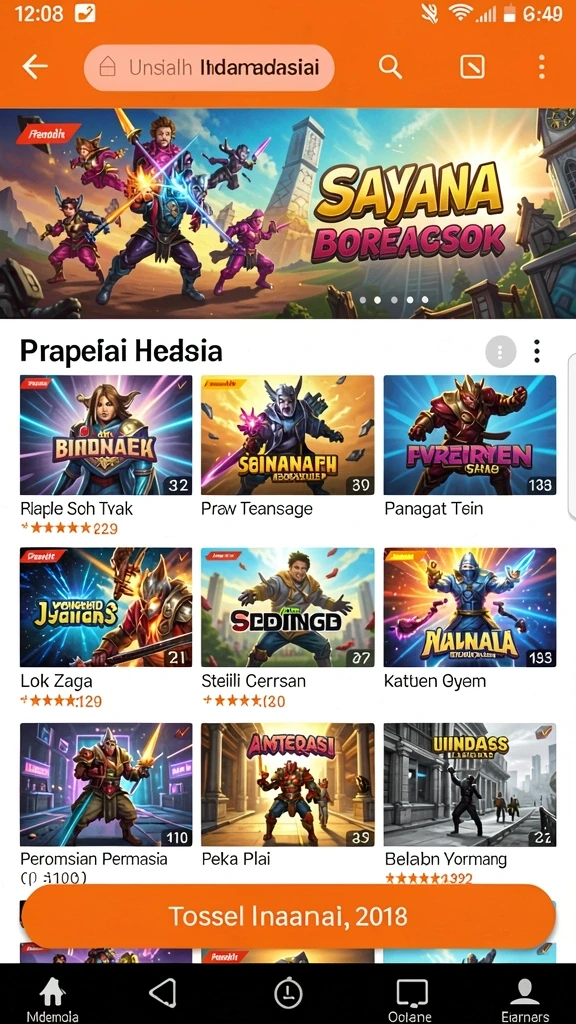576x1024 pixels.
Task: Open the search magnifier icon
Action: point(390,67)
